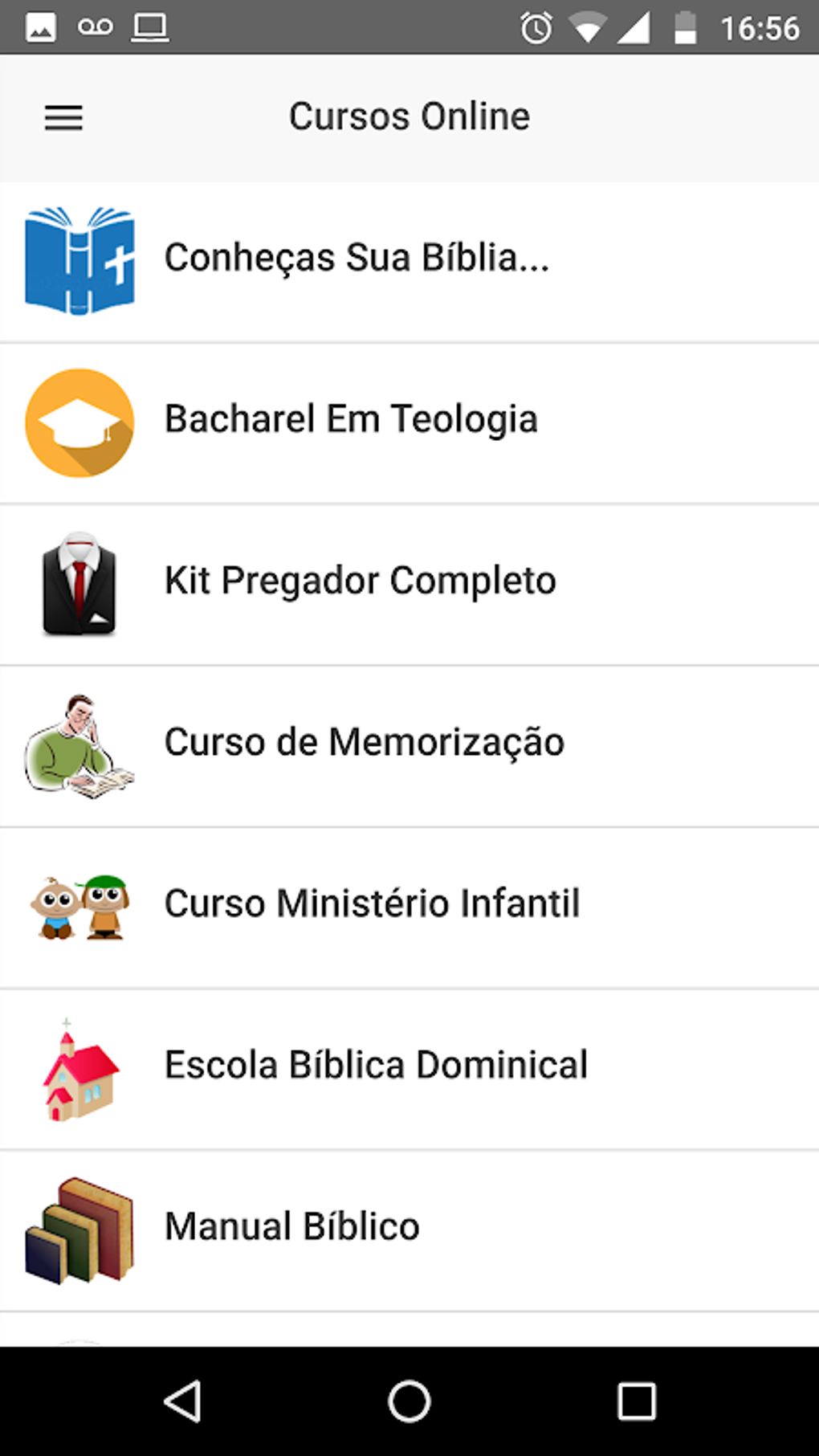Open the hamburger drawer menu
The height and width of the screenshot is (1456, 819).
pos(63,118)
